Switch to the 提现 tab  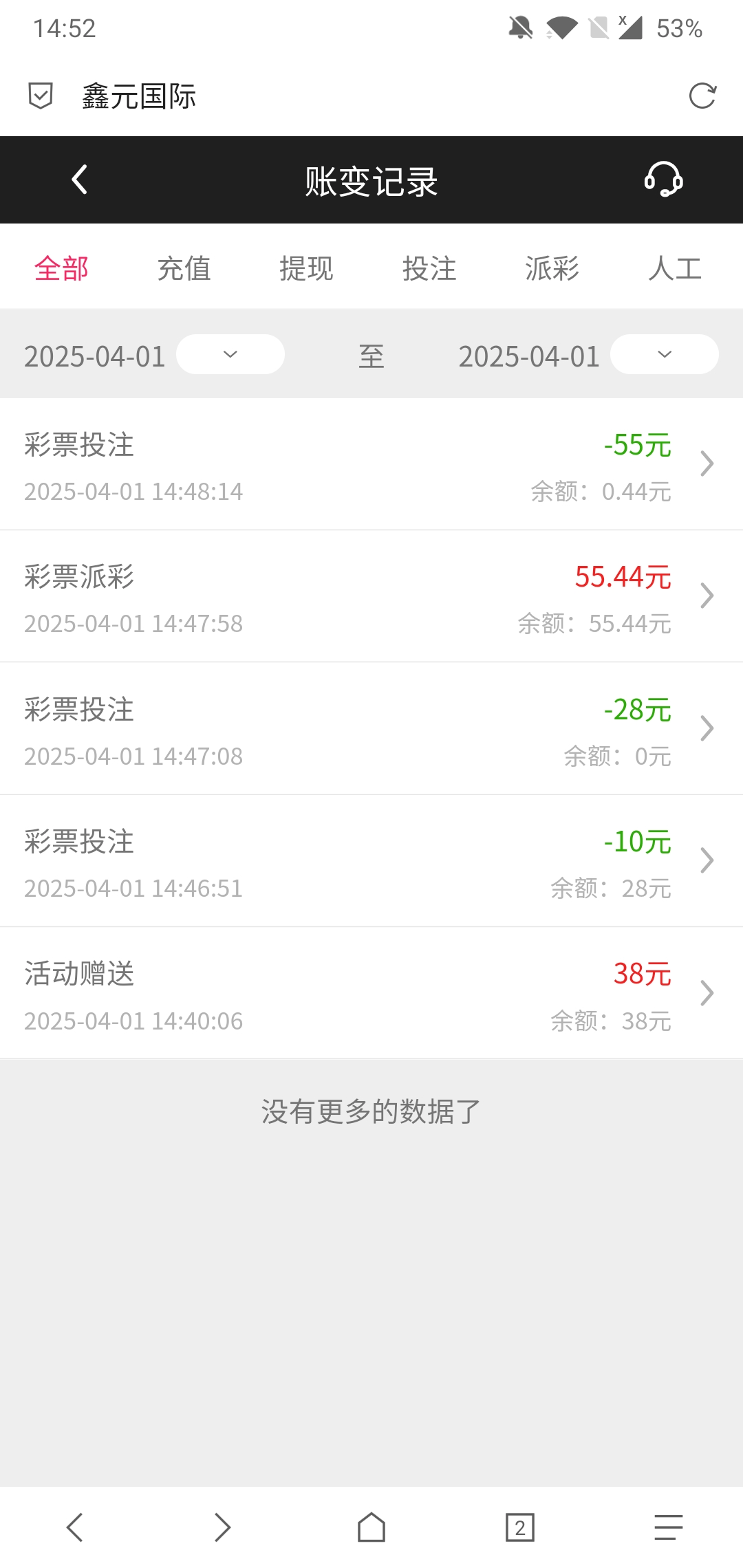[x=306, y=268]
